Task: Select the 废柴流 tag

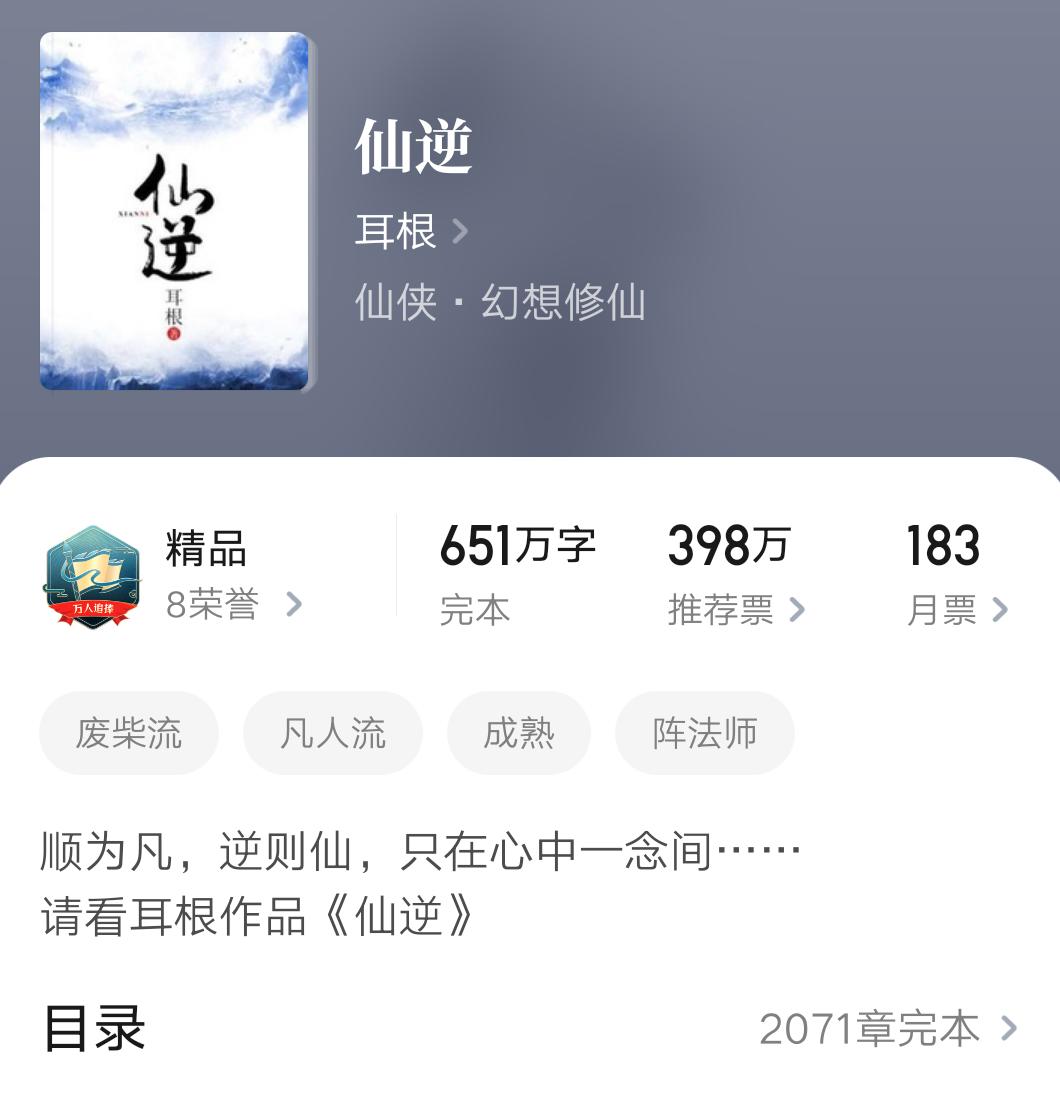Action: click(128, 732)
